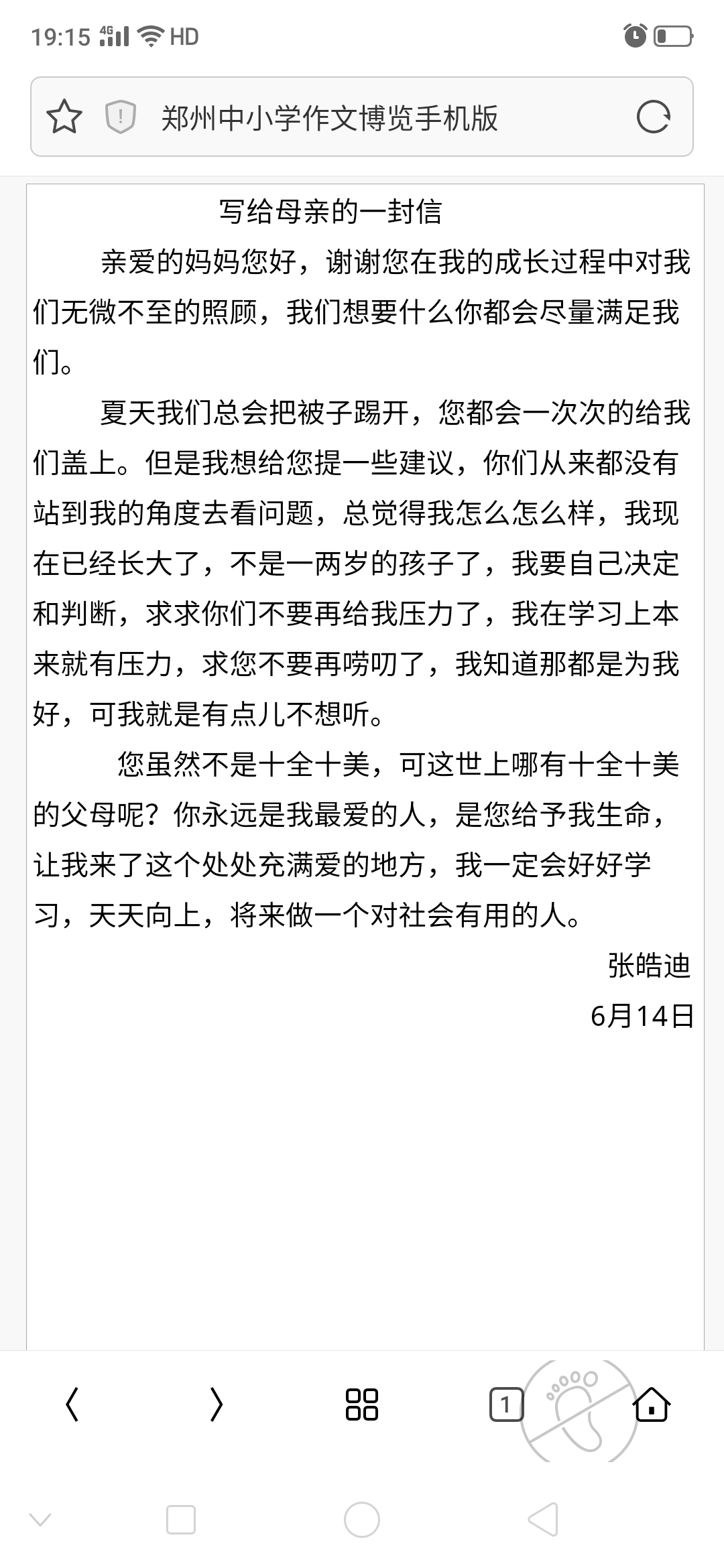This screenshot has width=724, height=1568.
Task: Reload the current page
Action: [653, 118]
